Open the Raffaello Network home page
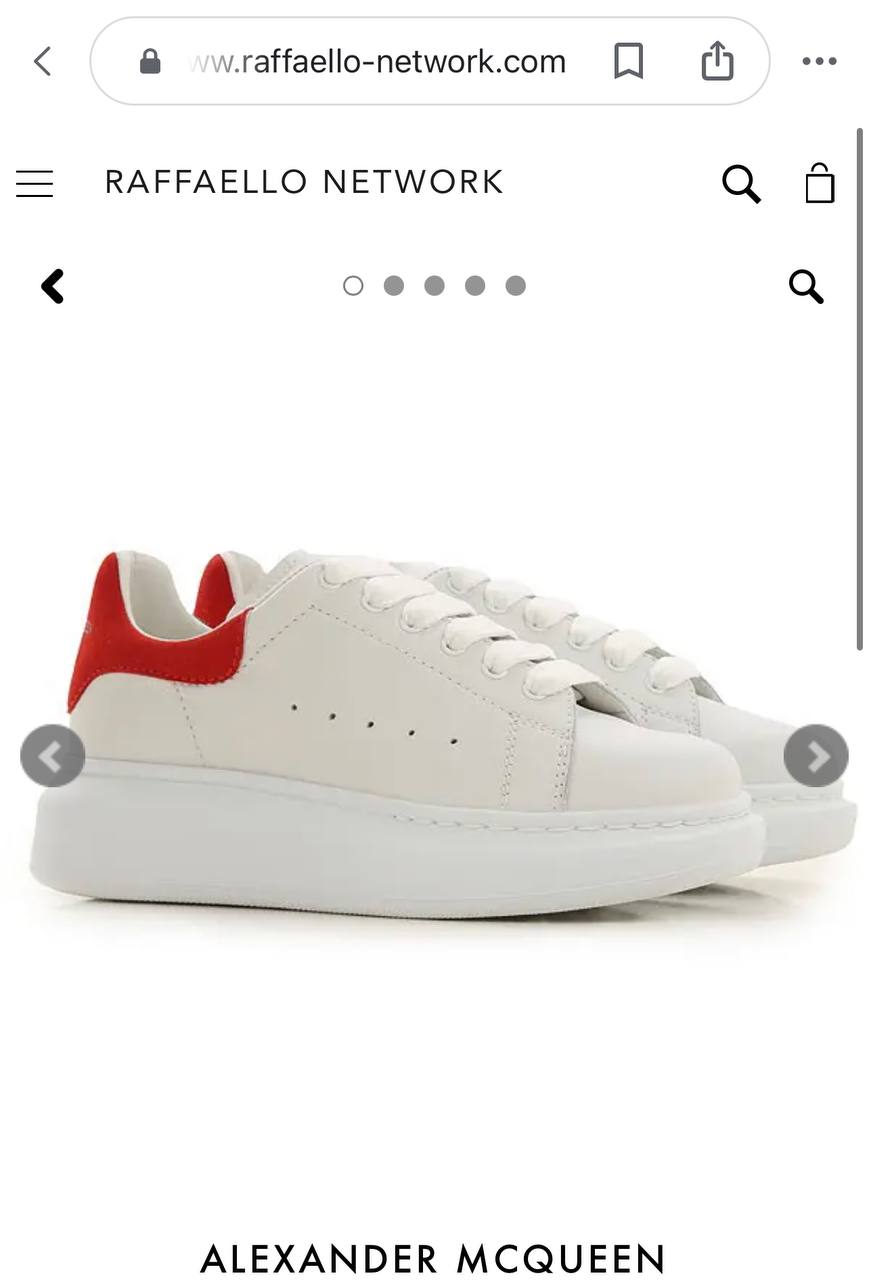This screenshot has width=869, height=1280. (304, 182)
